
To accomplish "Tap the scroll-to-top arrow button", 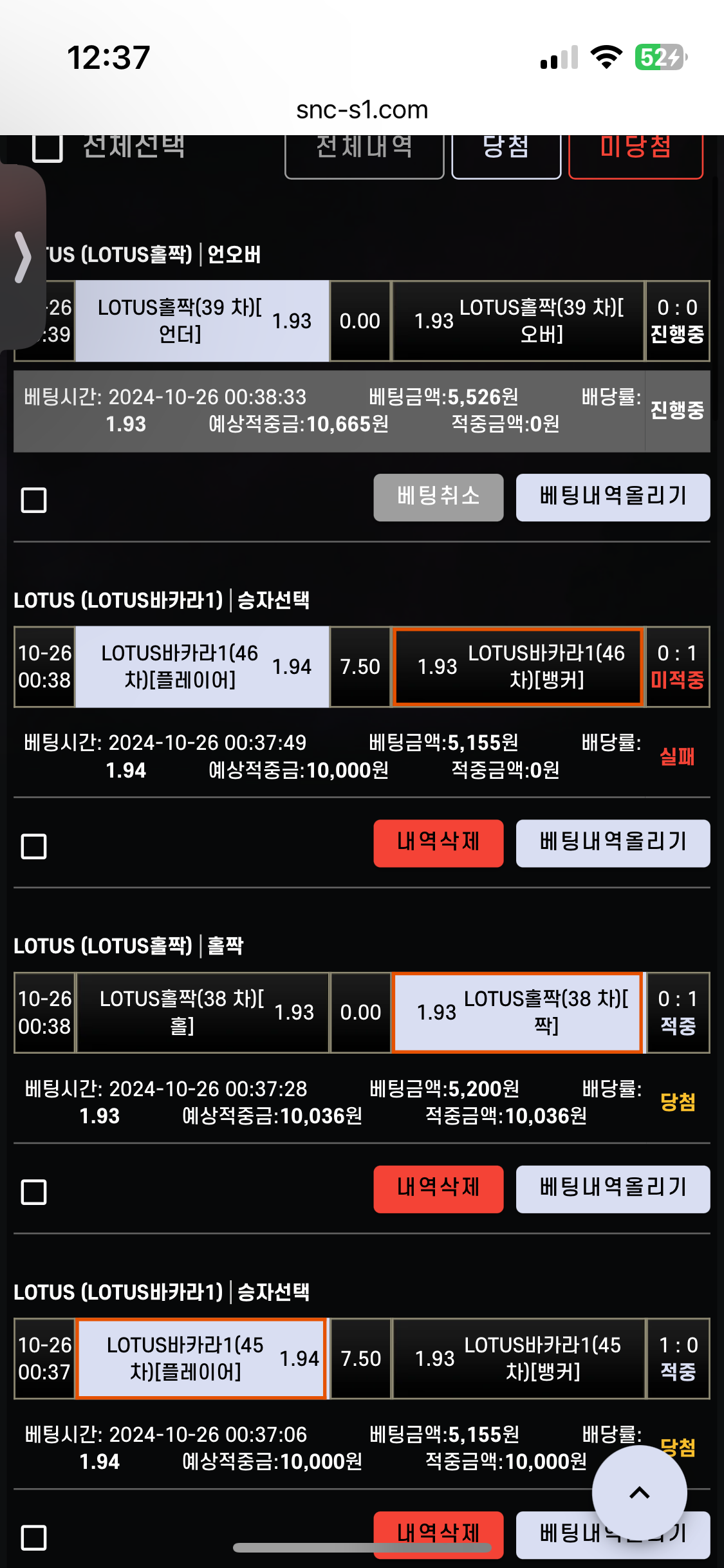I will click(639, 1493).
